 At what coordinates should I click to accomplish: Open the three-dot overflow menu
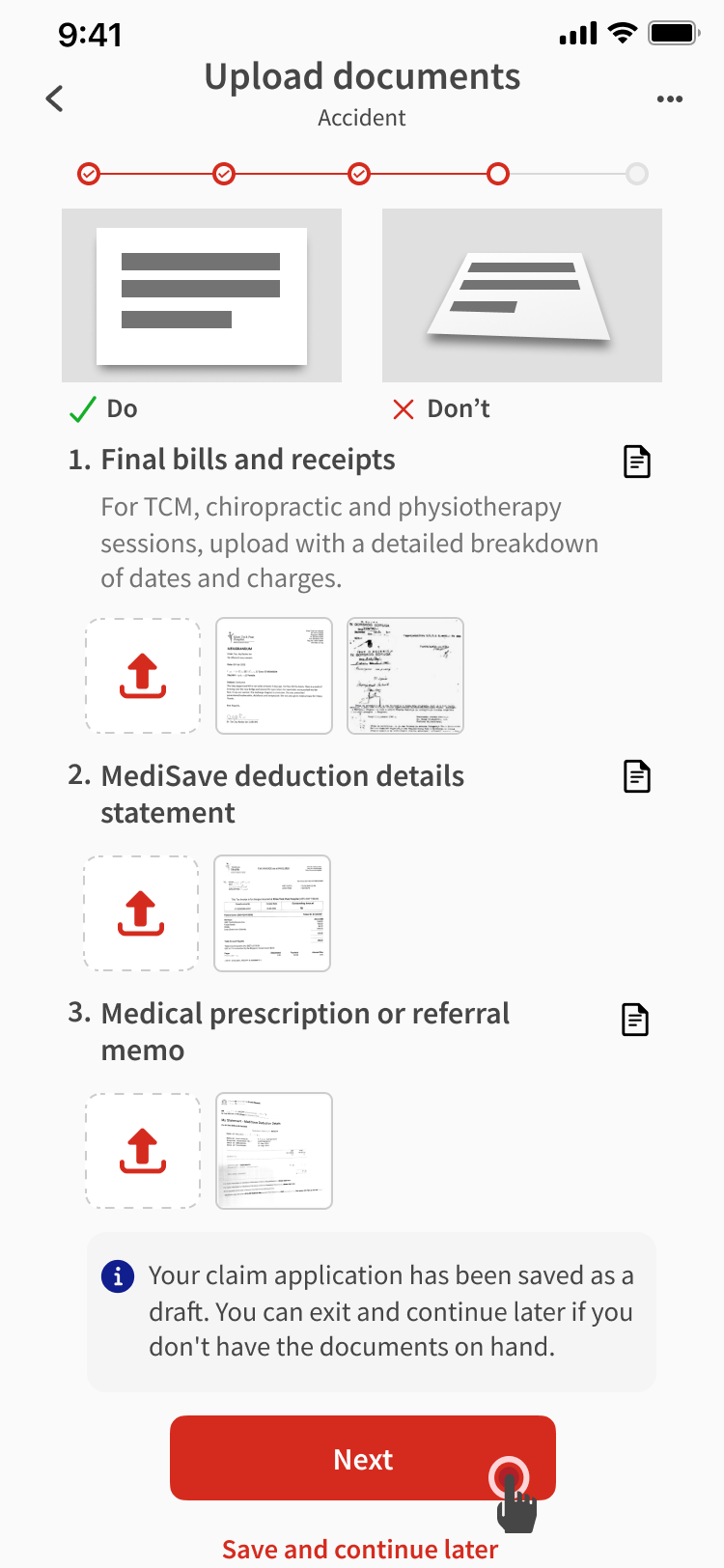click(669, 98)
